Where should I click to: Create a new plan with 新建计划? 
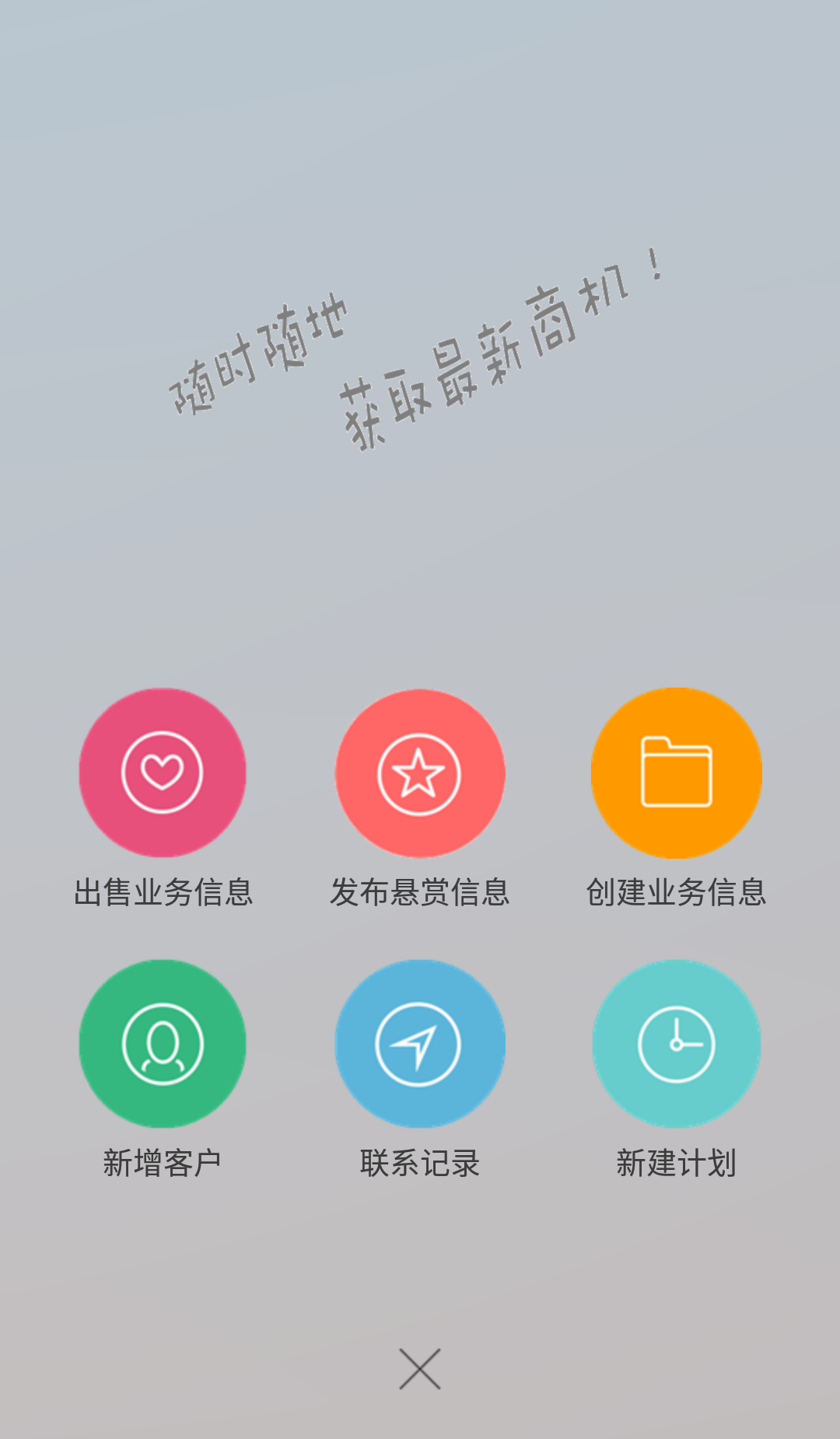(676, 1044)
